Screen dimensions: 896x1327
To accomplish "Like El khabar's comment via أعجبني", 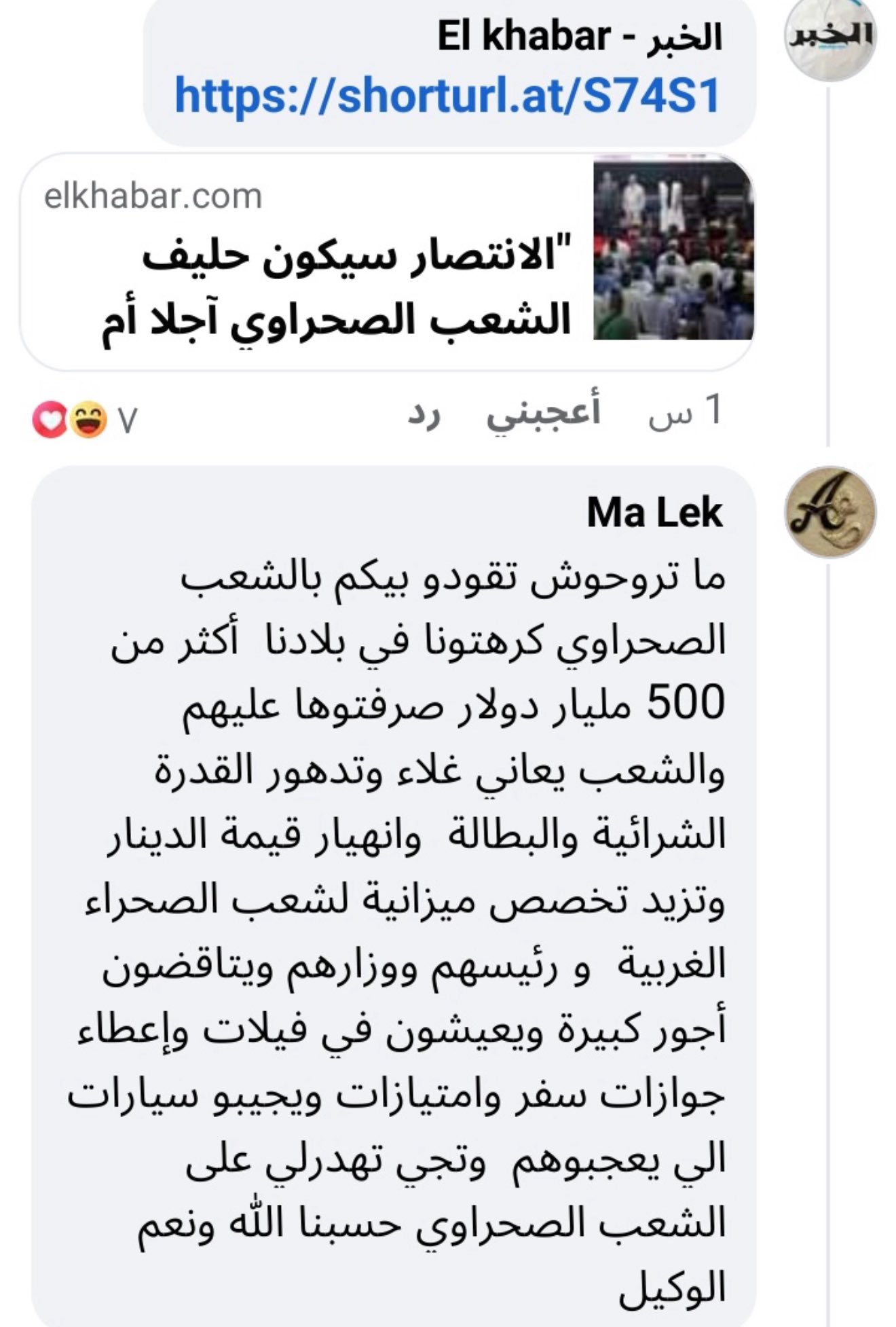I will pyautogui.click(x=542, y=413).
